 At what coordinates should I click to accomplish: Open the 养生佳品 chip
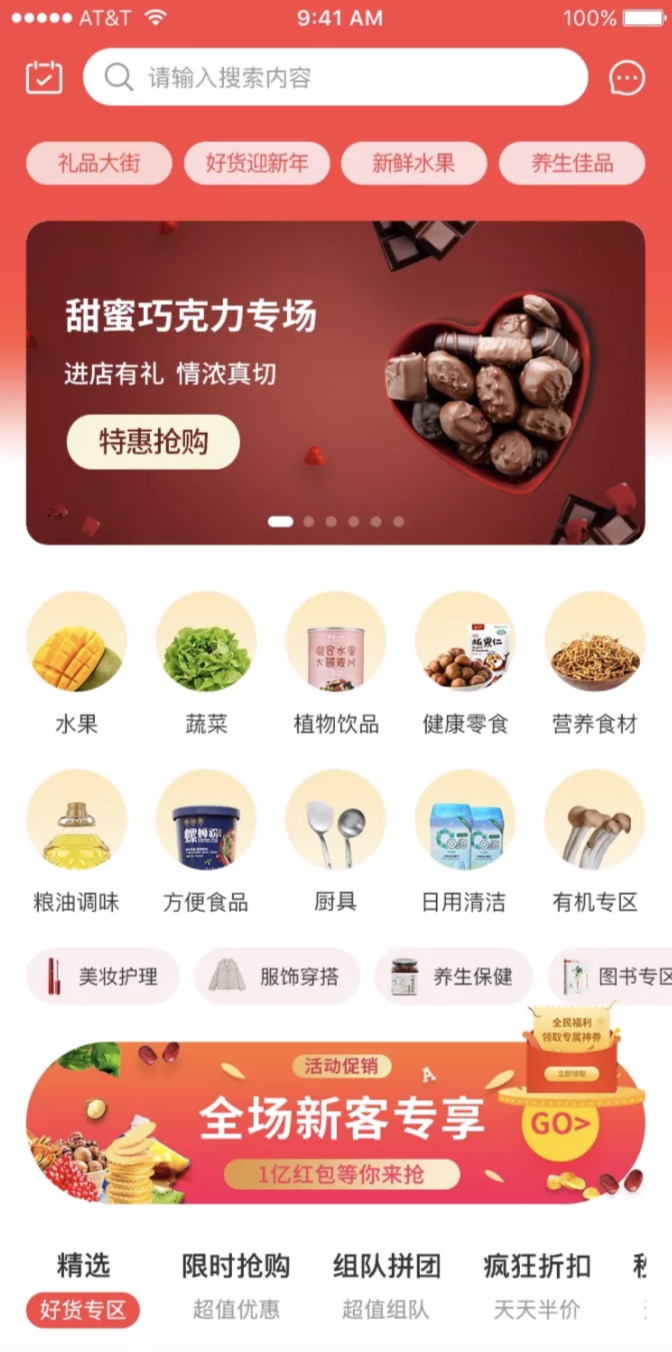click(572, 163)
